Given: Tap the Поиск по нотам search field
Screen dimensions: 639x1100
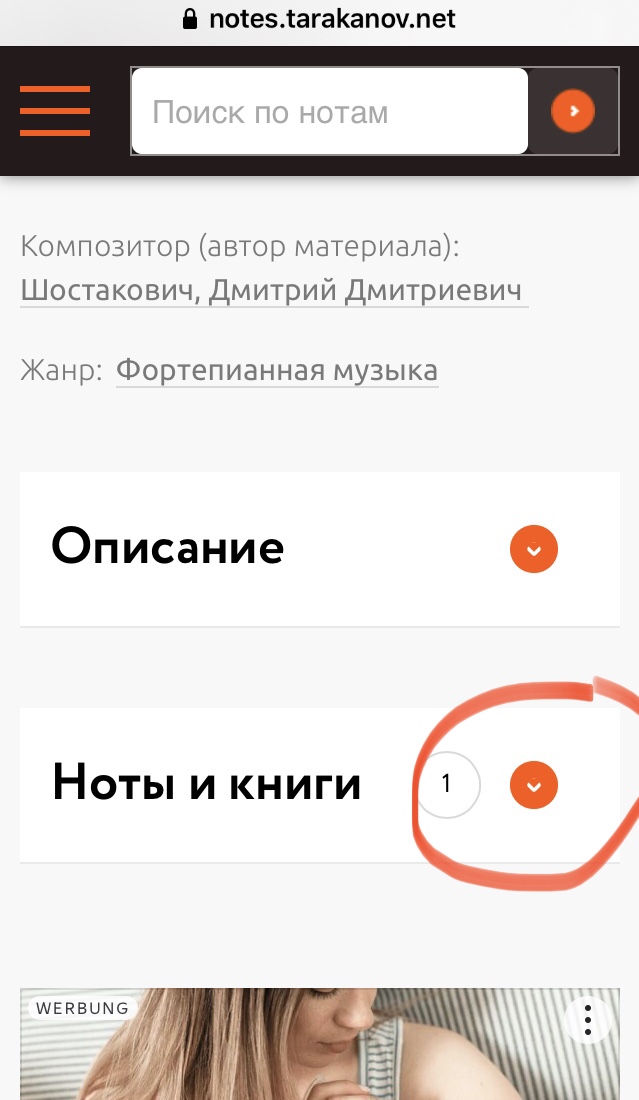Looking at the screenshot, I should [329, 112].
